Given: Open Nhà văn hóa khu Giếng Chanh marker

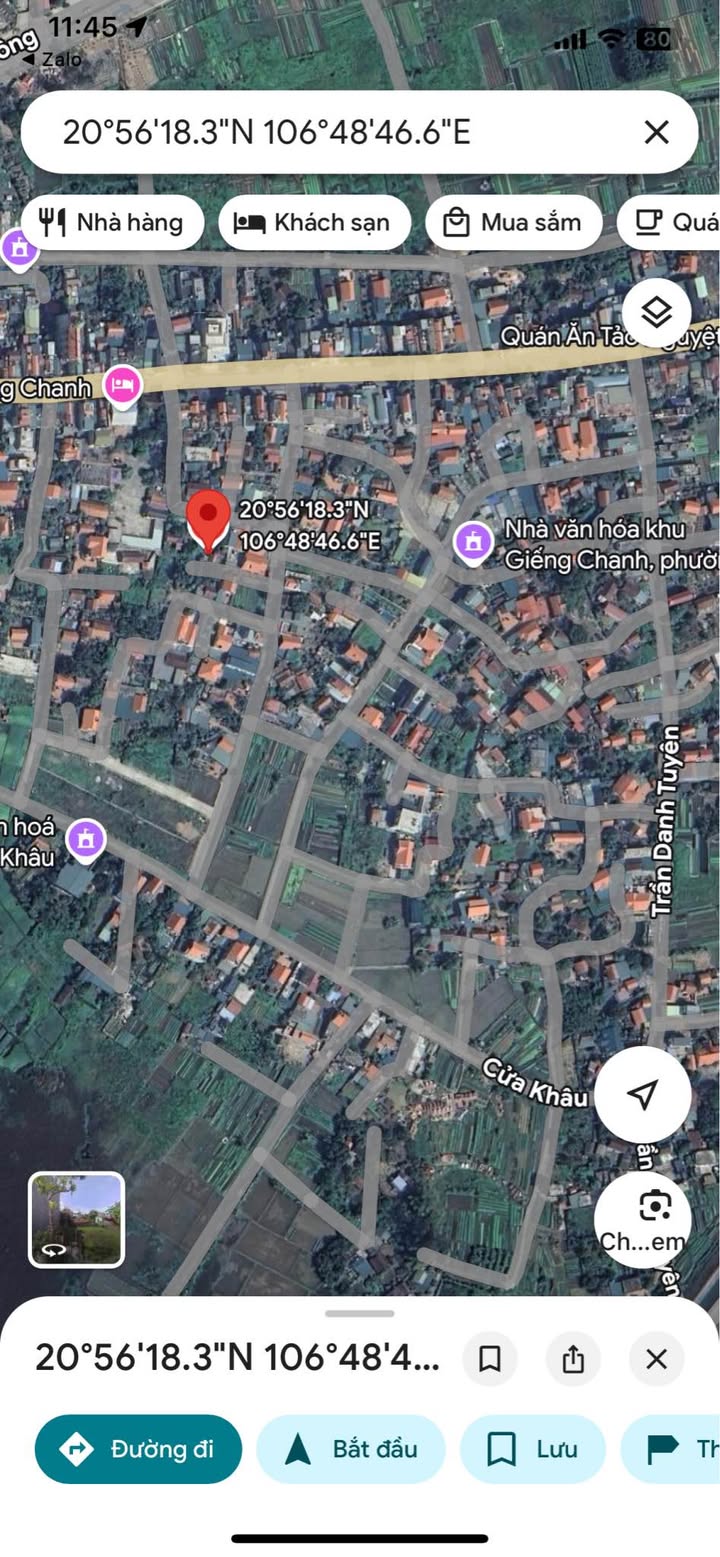Looking at the screenshot, I should coord(473,543).
